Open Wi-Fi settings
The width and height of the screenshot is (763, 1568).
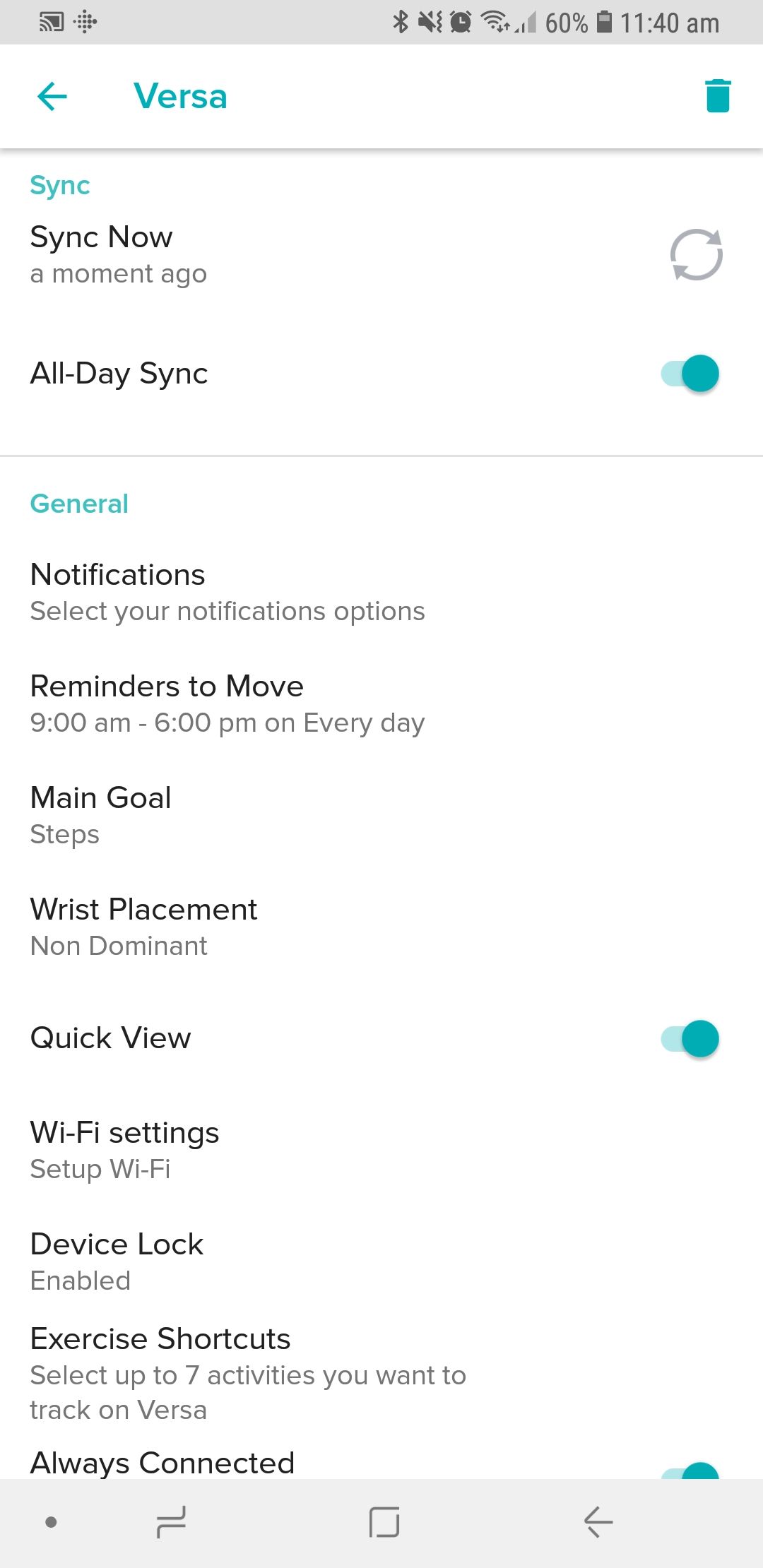point(124,1150)
